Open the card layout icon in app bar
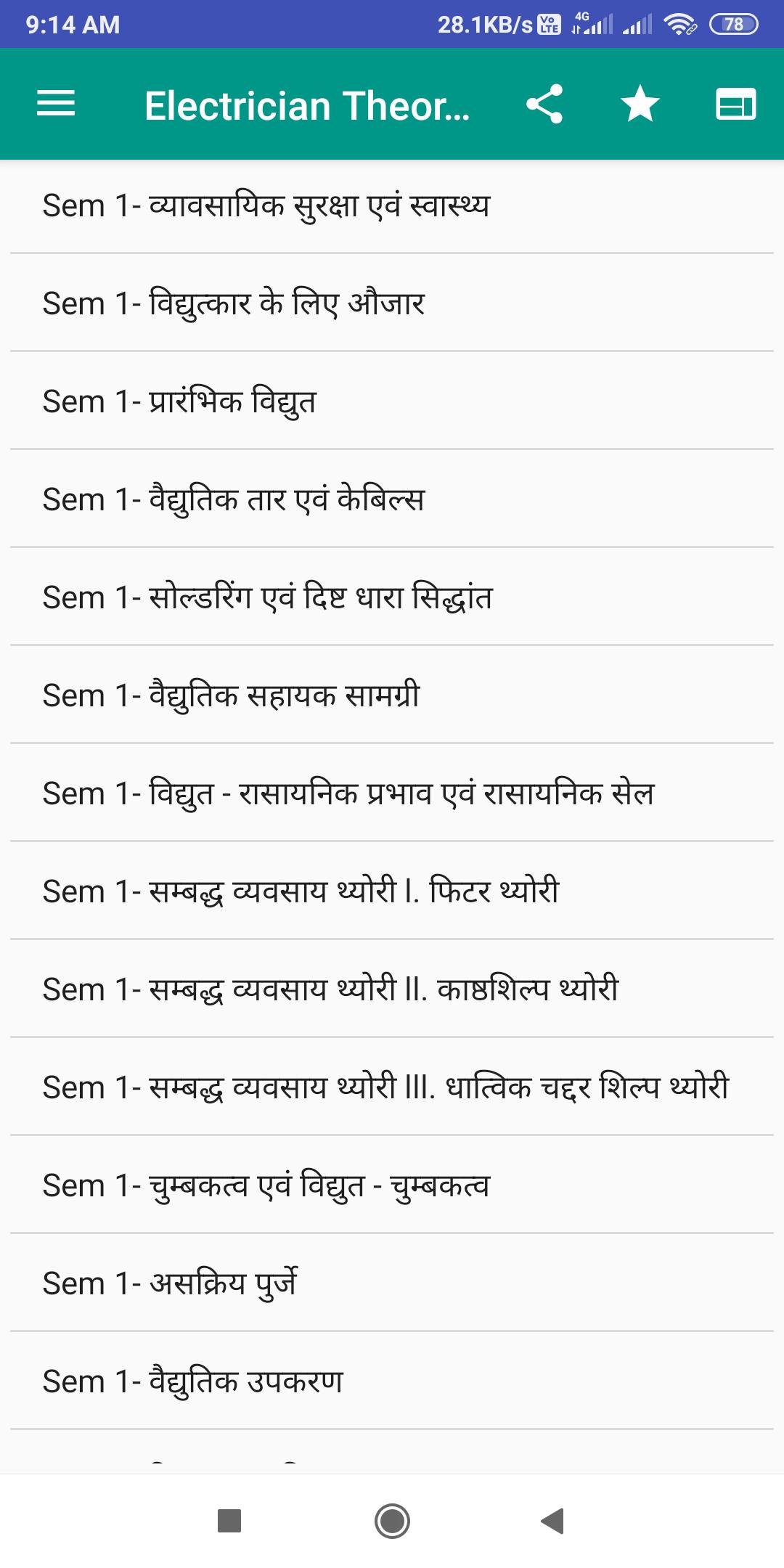784x1568 pixels. pos(735,104)
